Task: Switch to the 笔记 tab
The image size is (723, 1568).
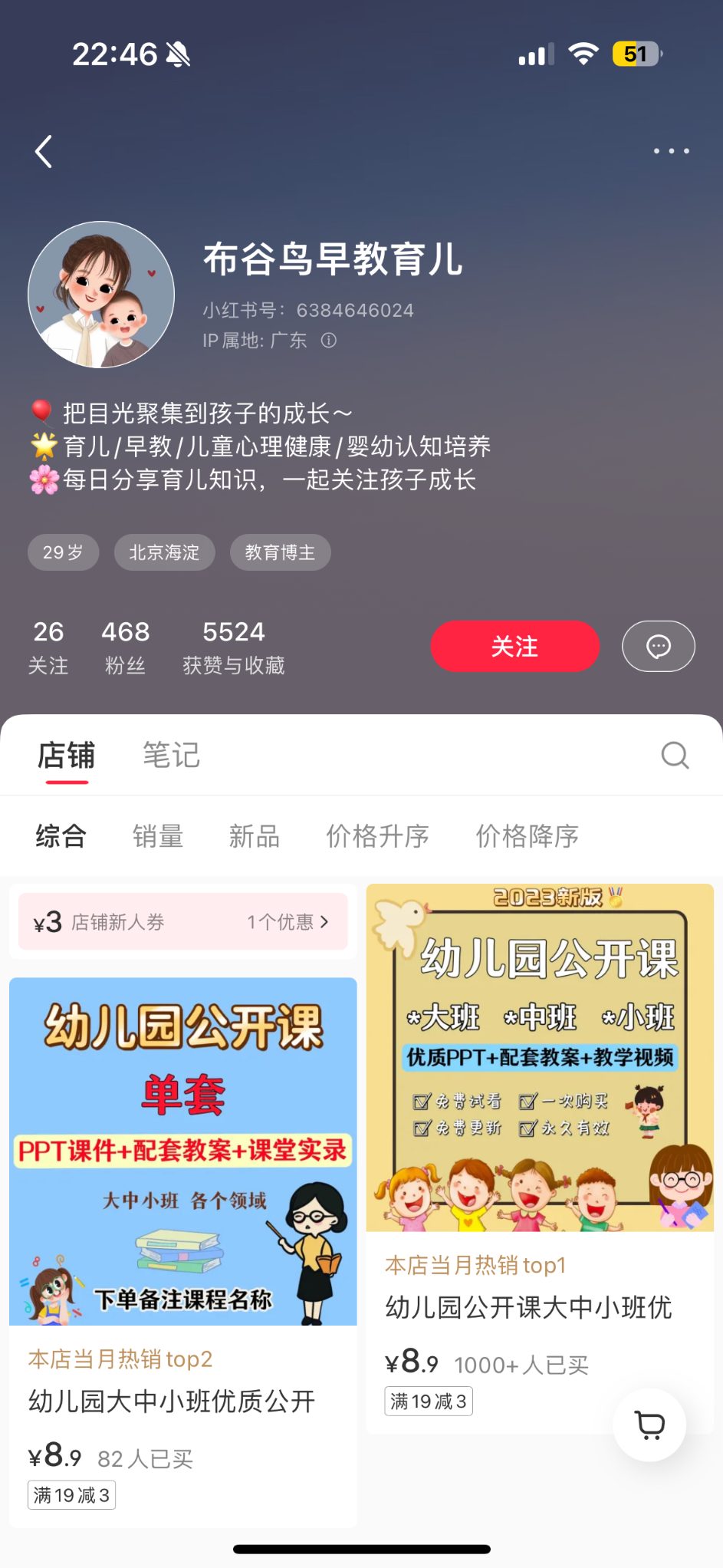Action: [x=172, y=755]
